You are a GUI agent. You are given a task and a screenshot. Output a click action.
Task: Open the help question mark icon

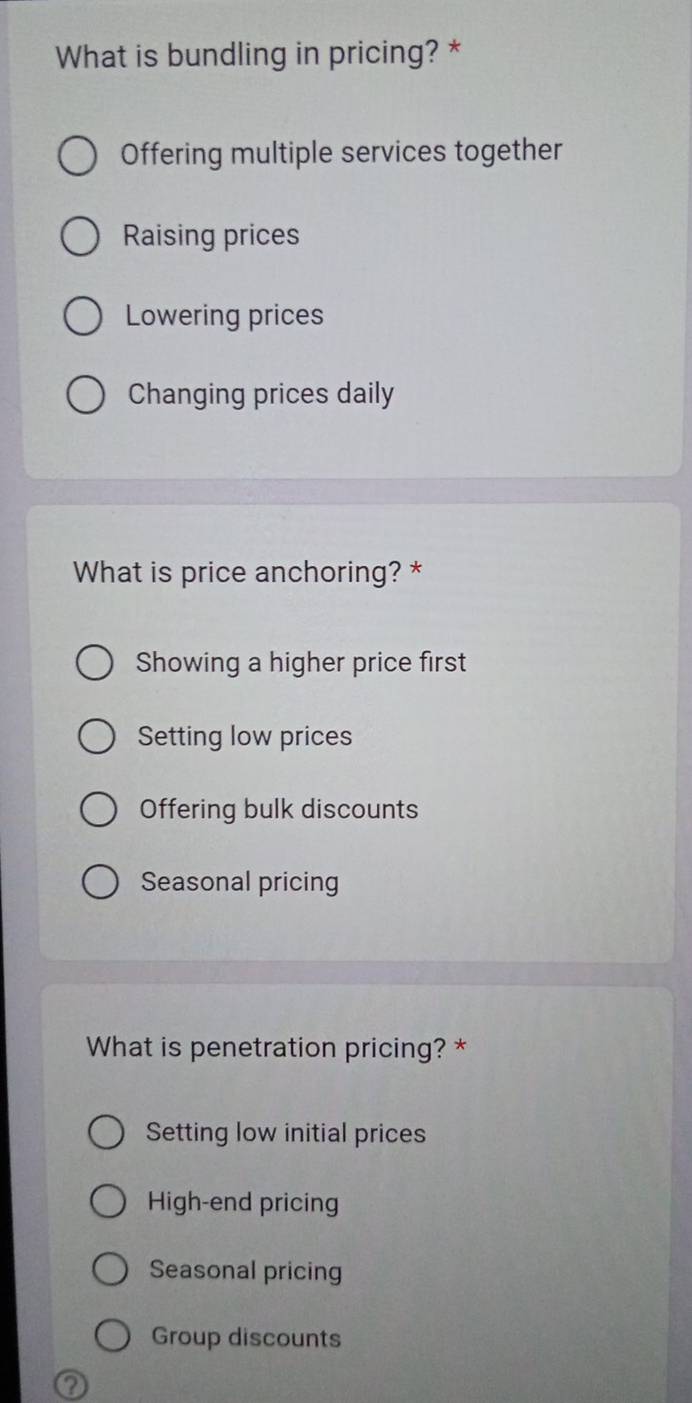click(68, 1387)
